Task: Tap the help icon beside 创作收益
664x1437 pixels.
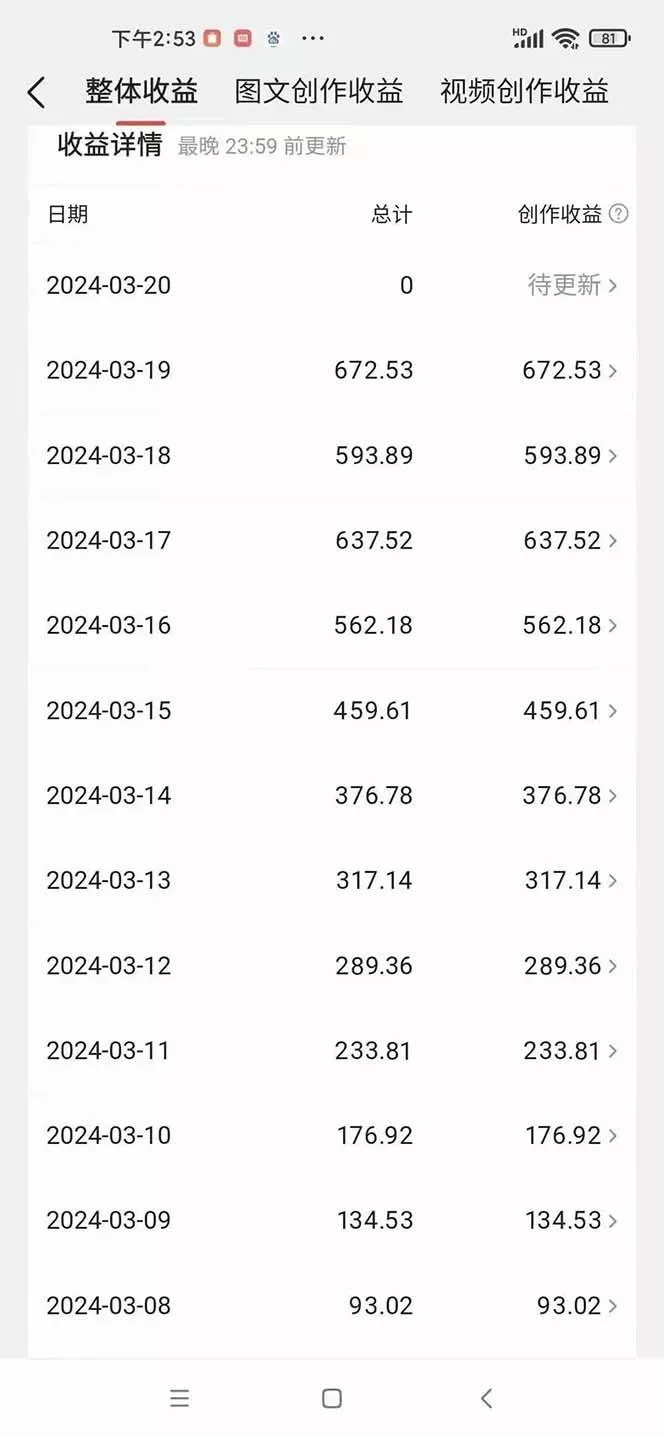Action: click(619, 213)
